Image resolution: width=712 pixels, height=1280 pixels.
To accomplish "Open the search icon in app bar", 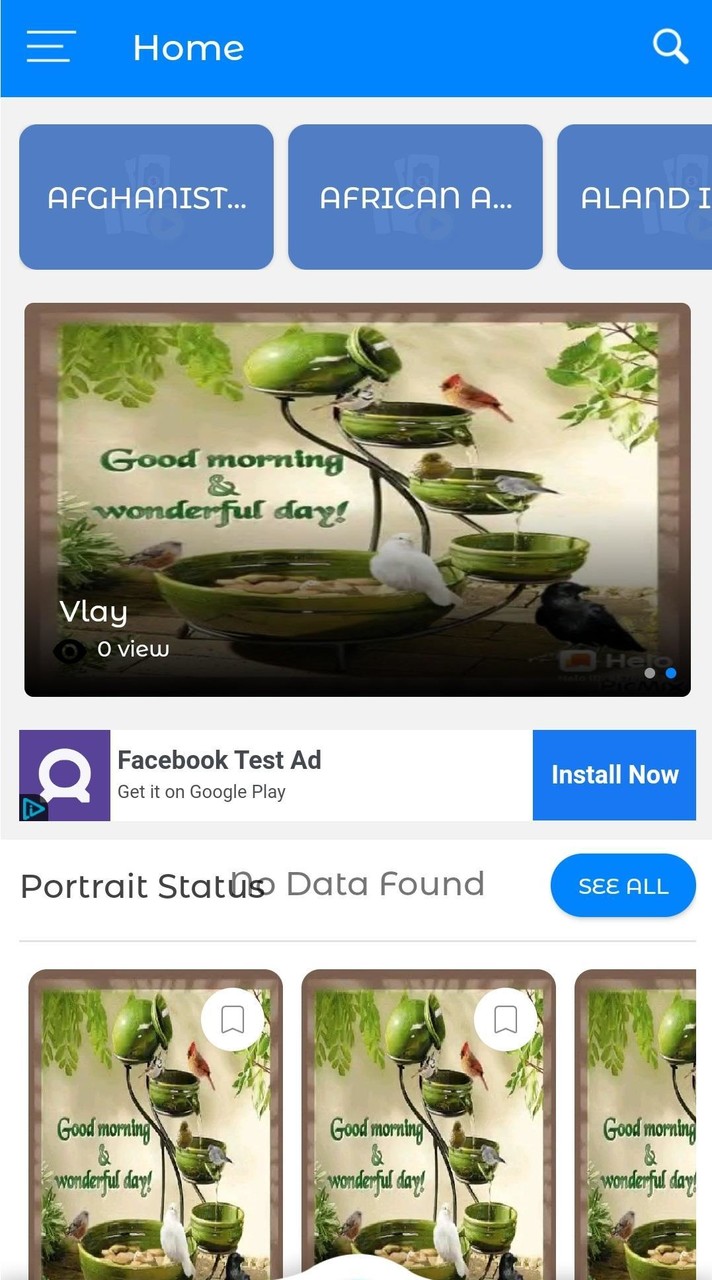I will (670, 46).
